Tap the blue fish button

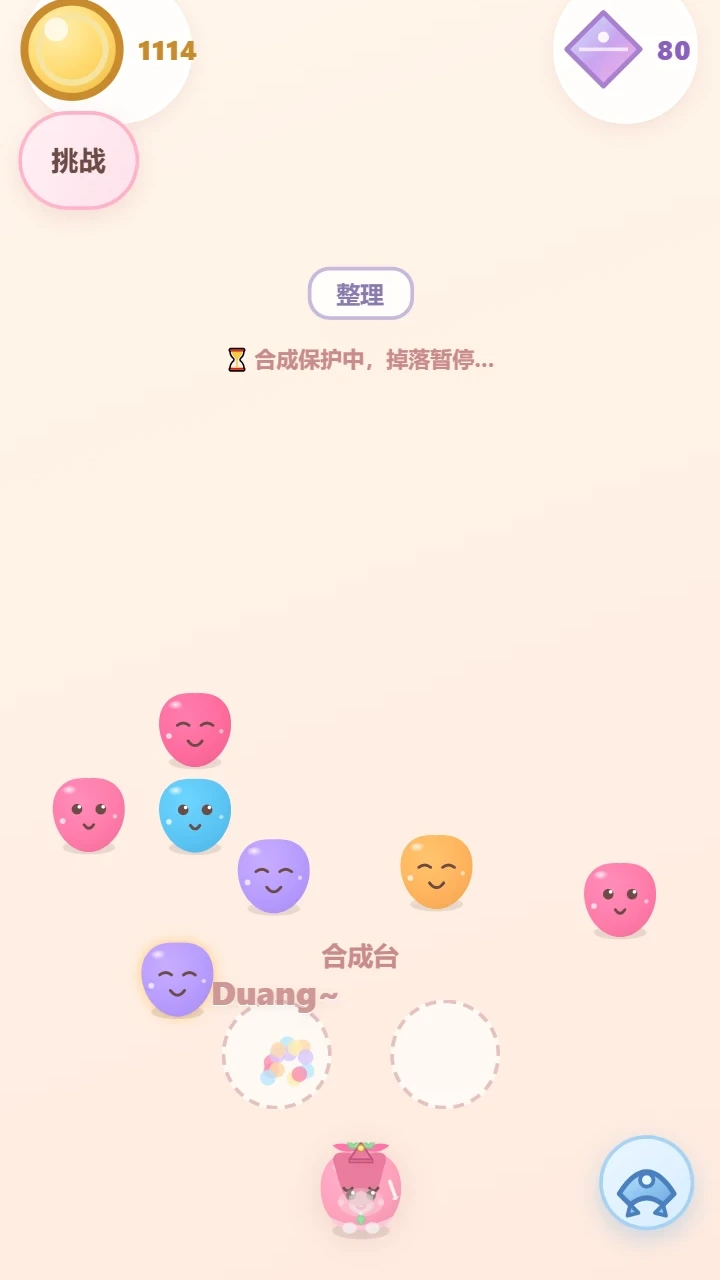point(646,1182)
